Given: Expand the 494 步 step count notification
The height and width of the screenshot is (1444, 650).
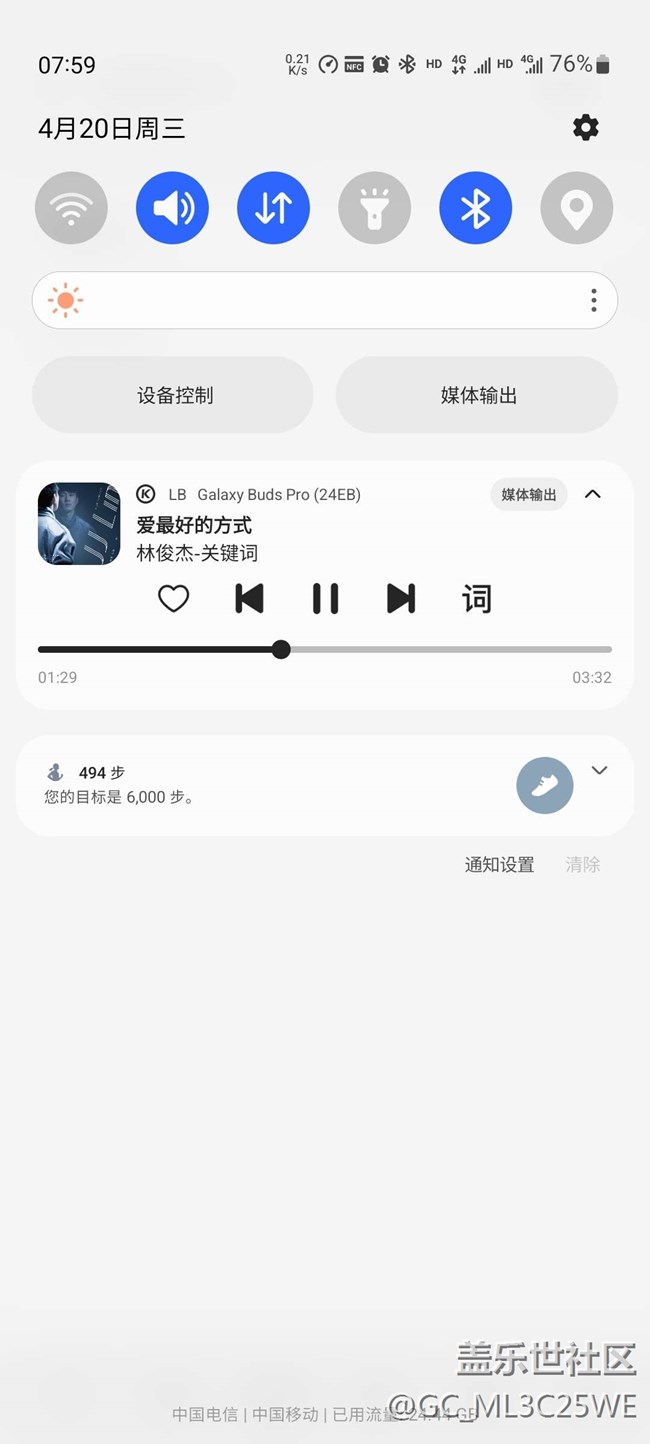Looking at the screenshot, I should coord(599,770).
